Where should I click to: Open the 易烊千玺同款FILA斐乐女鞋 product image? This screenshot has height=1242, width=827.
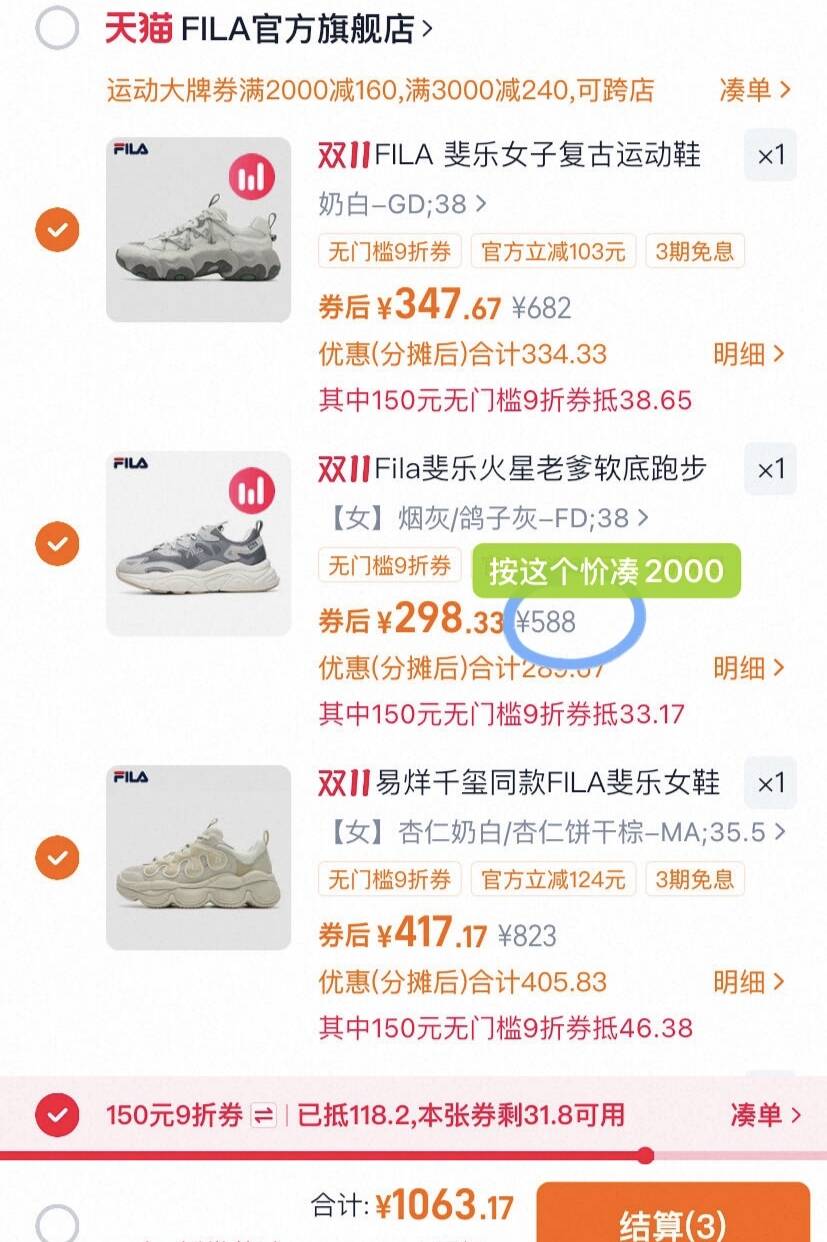[198, 857]
